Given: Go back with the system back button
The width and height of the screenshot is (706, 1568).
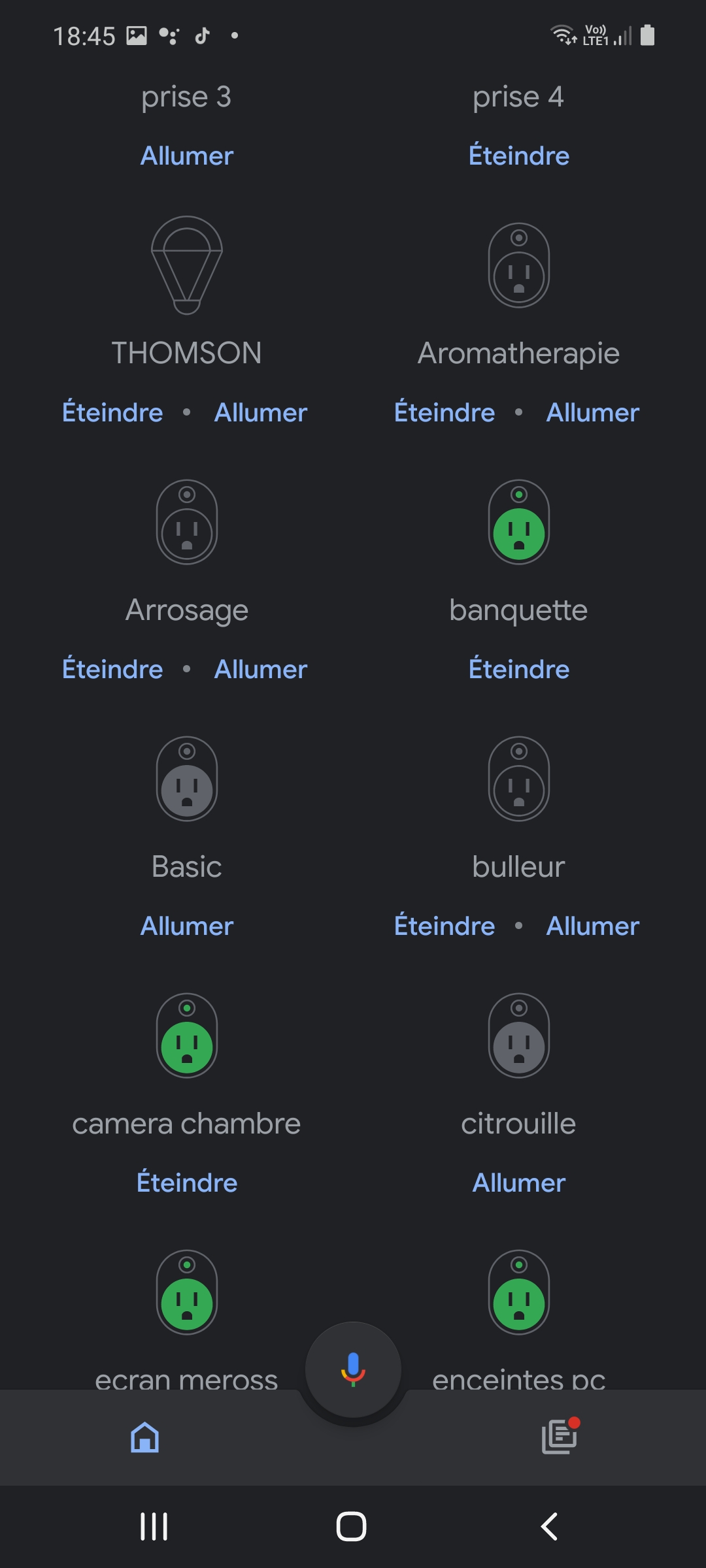Looking at the screenshot, I should pos(550,1527).
